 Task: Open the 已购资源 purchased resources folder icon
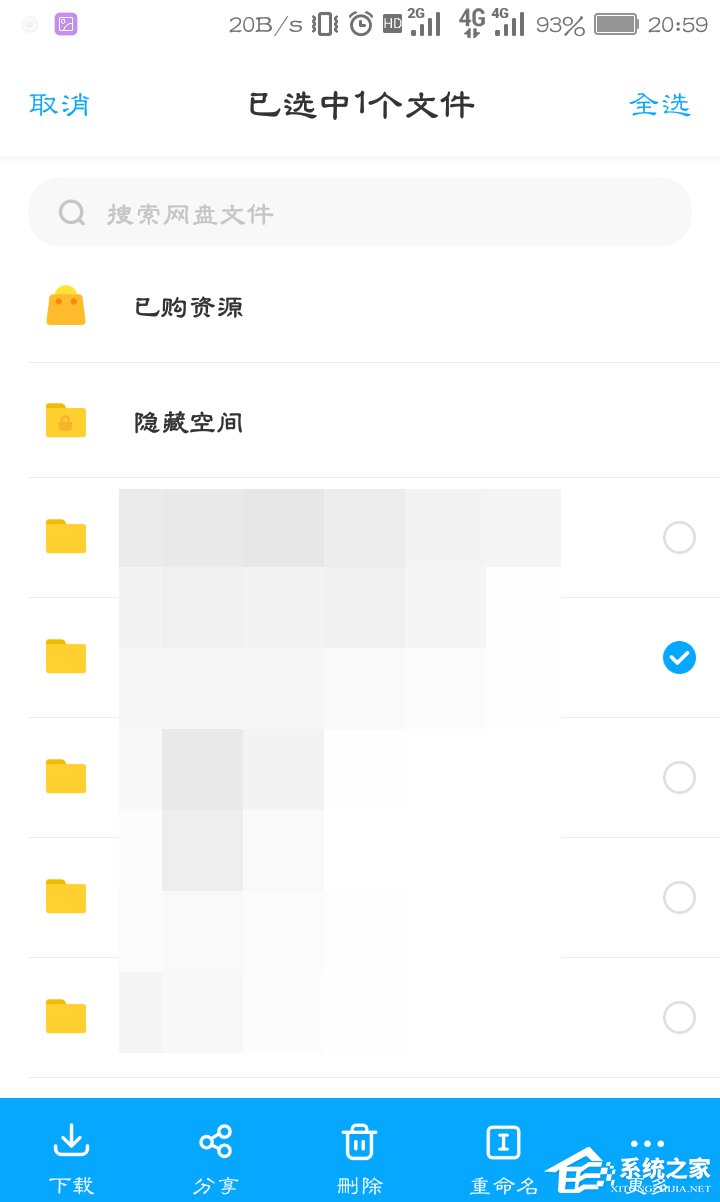[65, 306]
